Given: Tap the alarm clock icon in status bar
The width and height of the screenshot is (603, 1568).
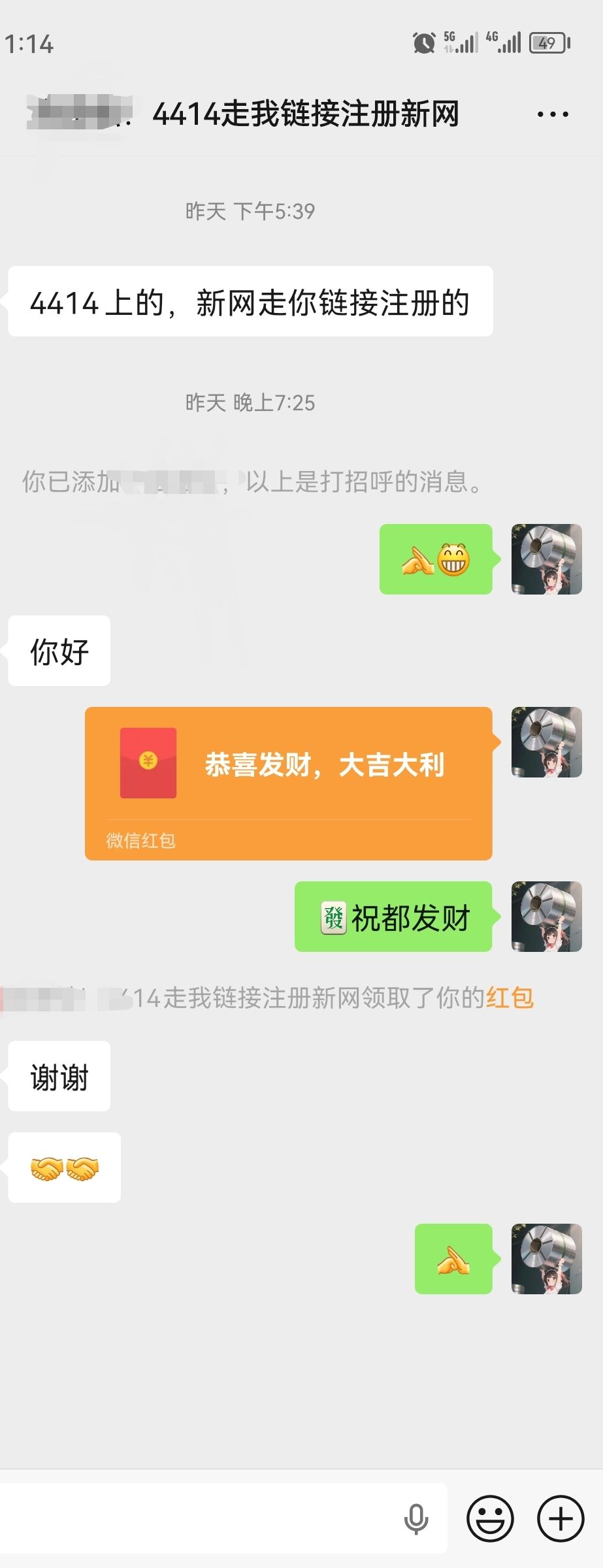Looking at the screenshot, I should (422, 43).
